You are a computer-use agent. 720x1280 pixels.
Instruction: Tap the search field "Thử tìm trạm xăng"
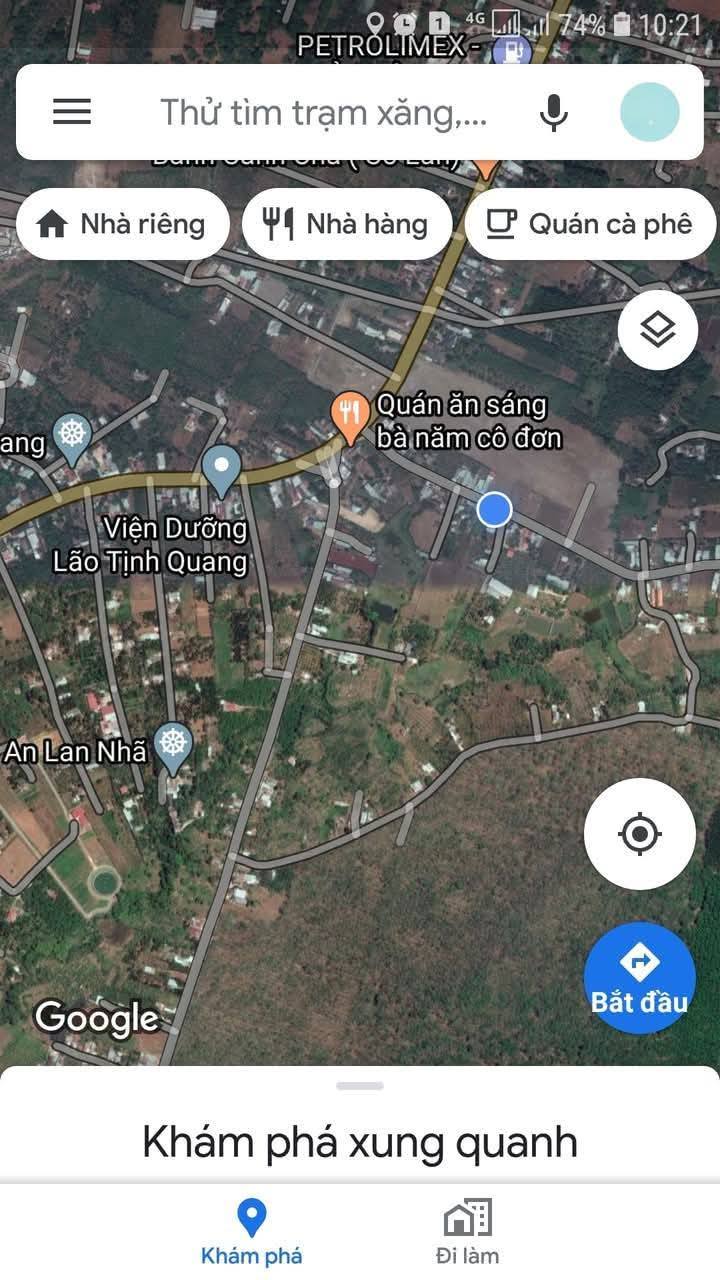pos(323,112)
